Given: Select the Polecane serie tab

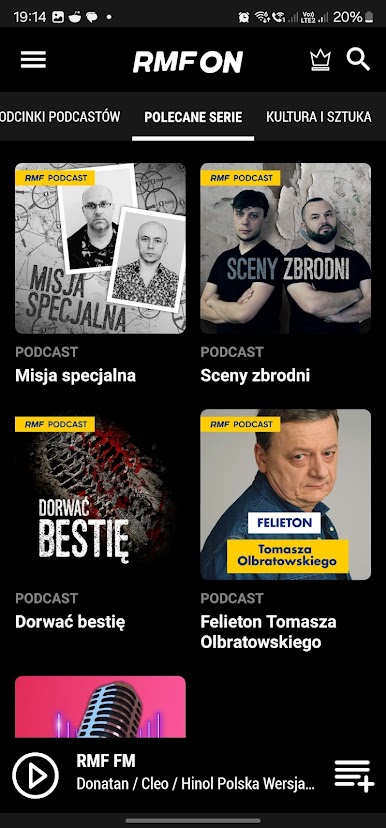Looking at the screenshot, I should (193, 117).
